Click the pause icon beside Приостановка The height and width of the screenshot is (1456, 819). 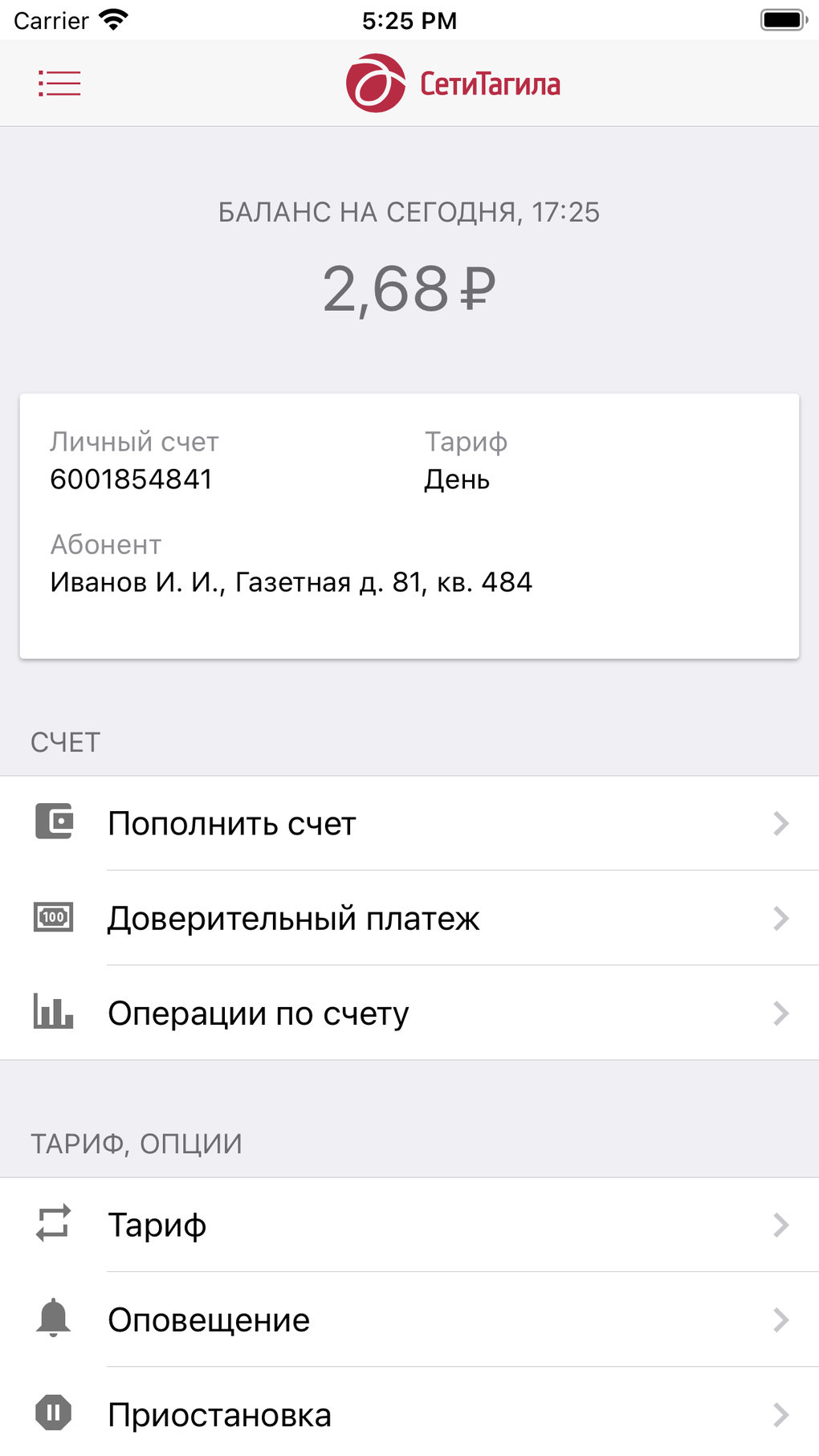[x=52, y=1413]
